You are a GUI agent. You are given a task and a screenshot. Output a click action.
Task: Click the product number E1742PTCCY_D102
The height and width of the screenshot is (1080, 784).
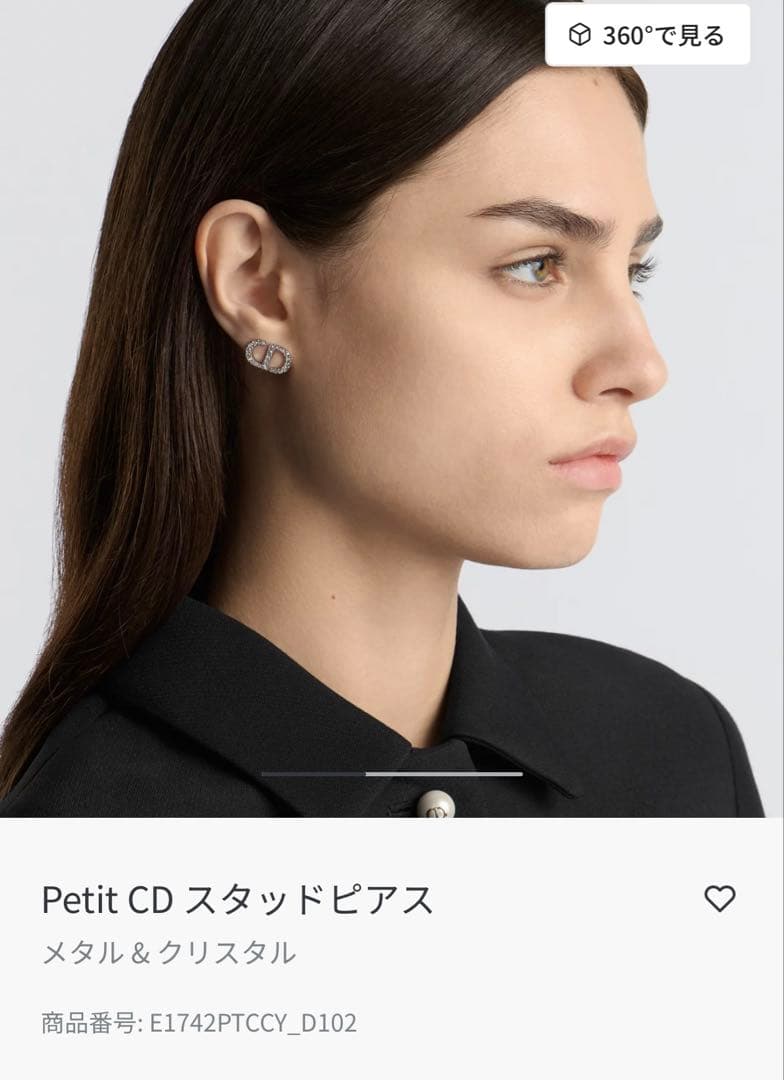point(200,1022)
